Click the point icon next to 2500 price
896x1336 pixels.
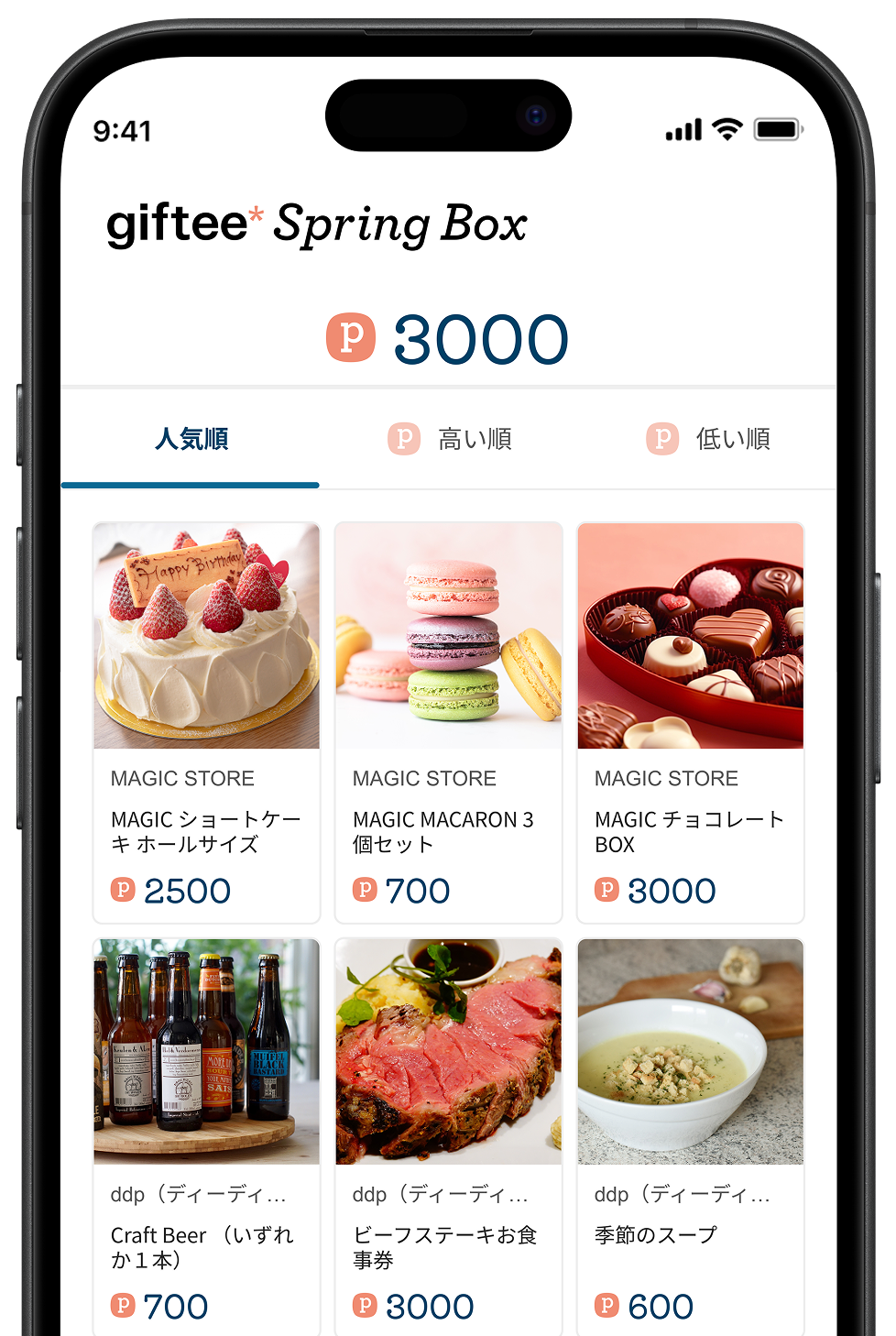[x=123, y=890]
